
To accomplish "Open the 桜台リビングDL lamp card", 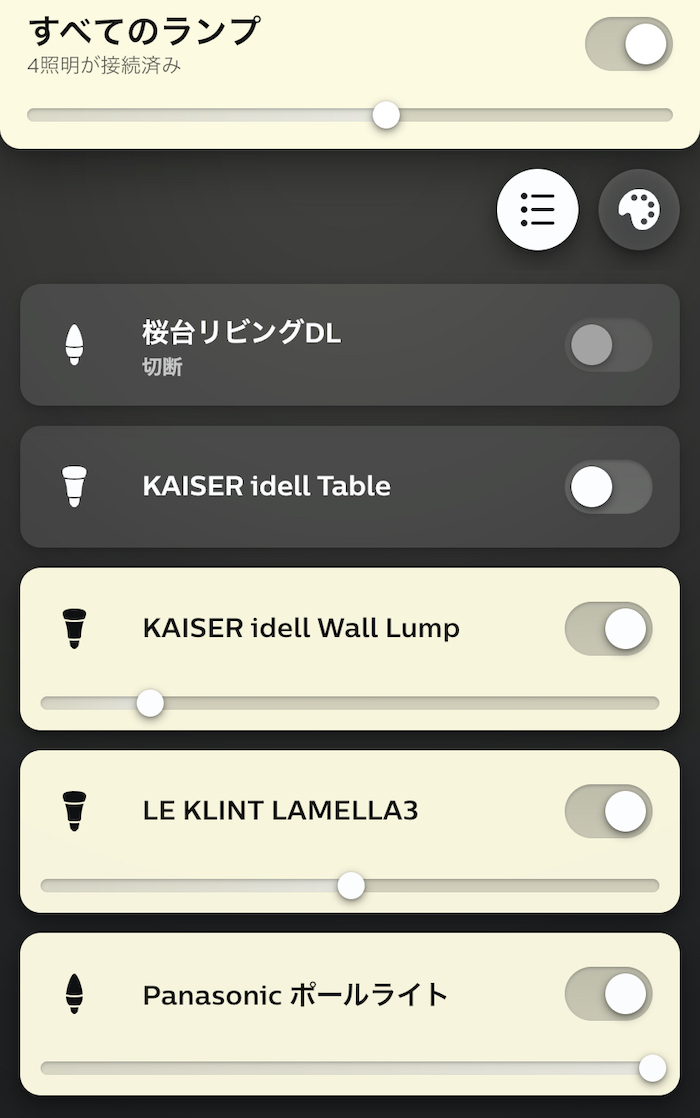I will pyautogui.click(x=300, y=345).
